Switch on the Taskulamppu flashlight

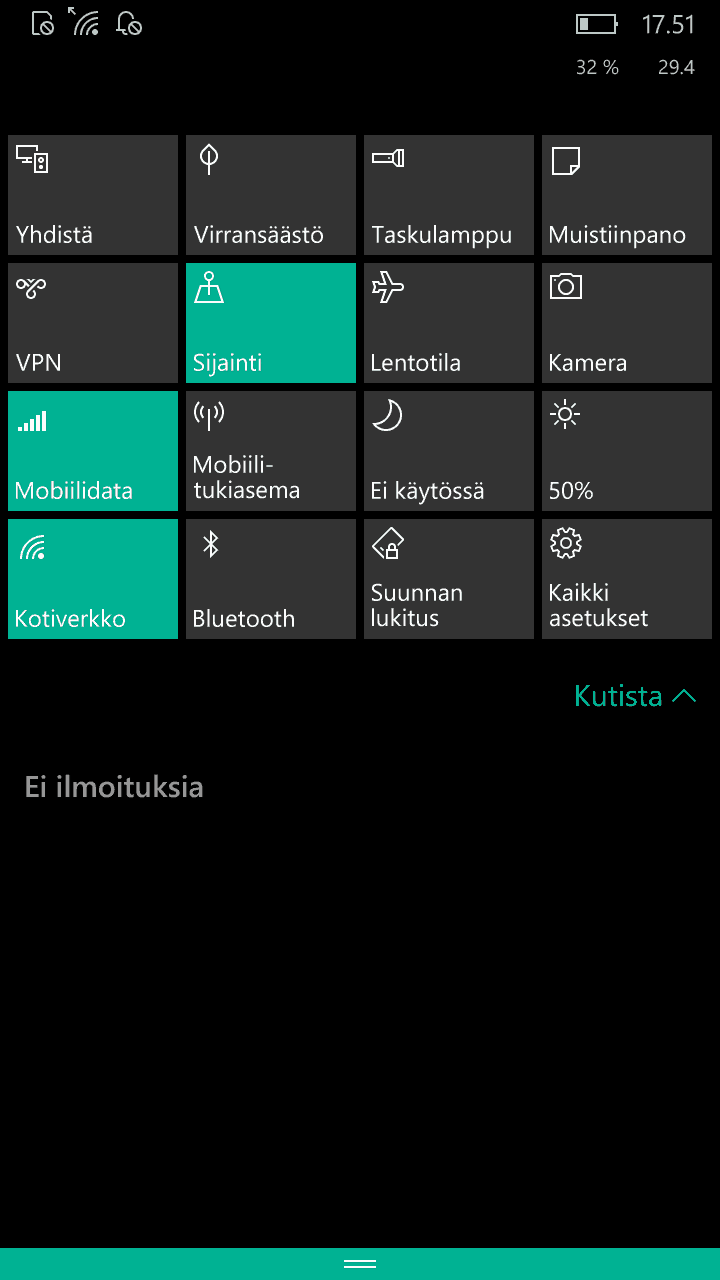click(x=449, y=195)
